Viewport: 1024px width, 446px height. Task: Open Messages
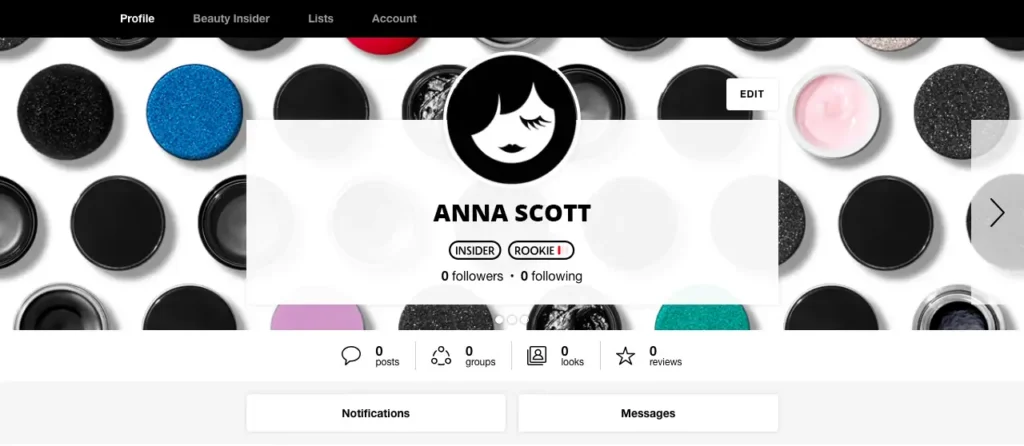648,413
